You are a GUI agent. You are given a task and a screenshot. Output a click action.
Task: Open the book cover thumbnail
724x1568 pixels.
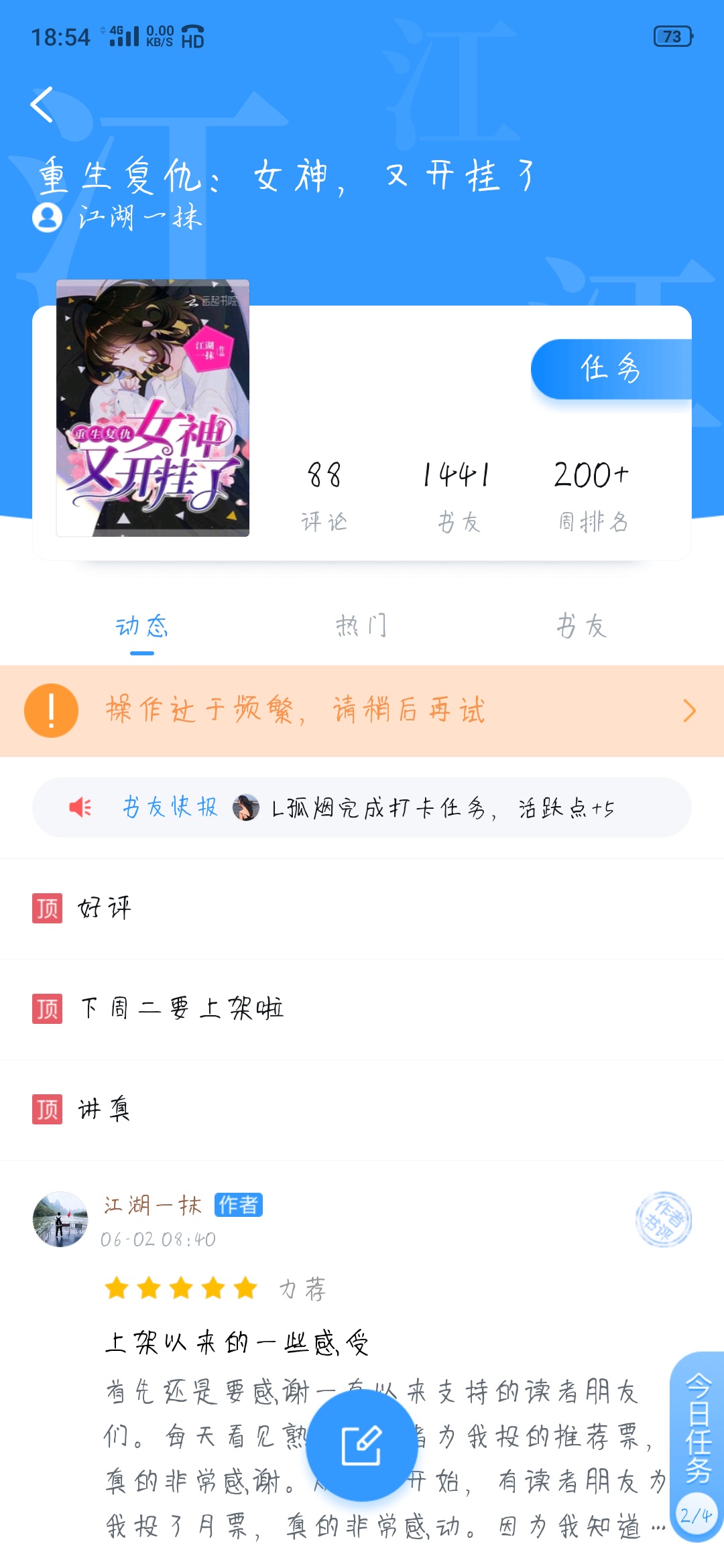coord(153,408)
